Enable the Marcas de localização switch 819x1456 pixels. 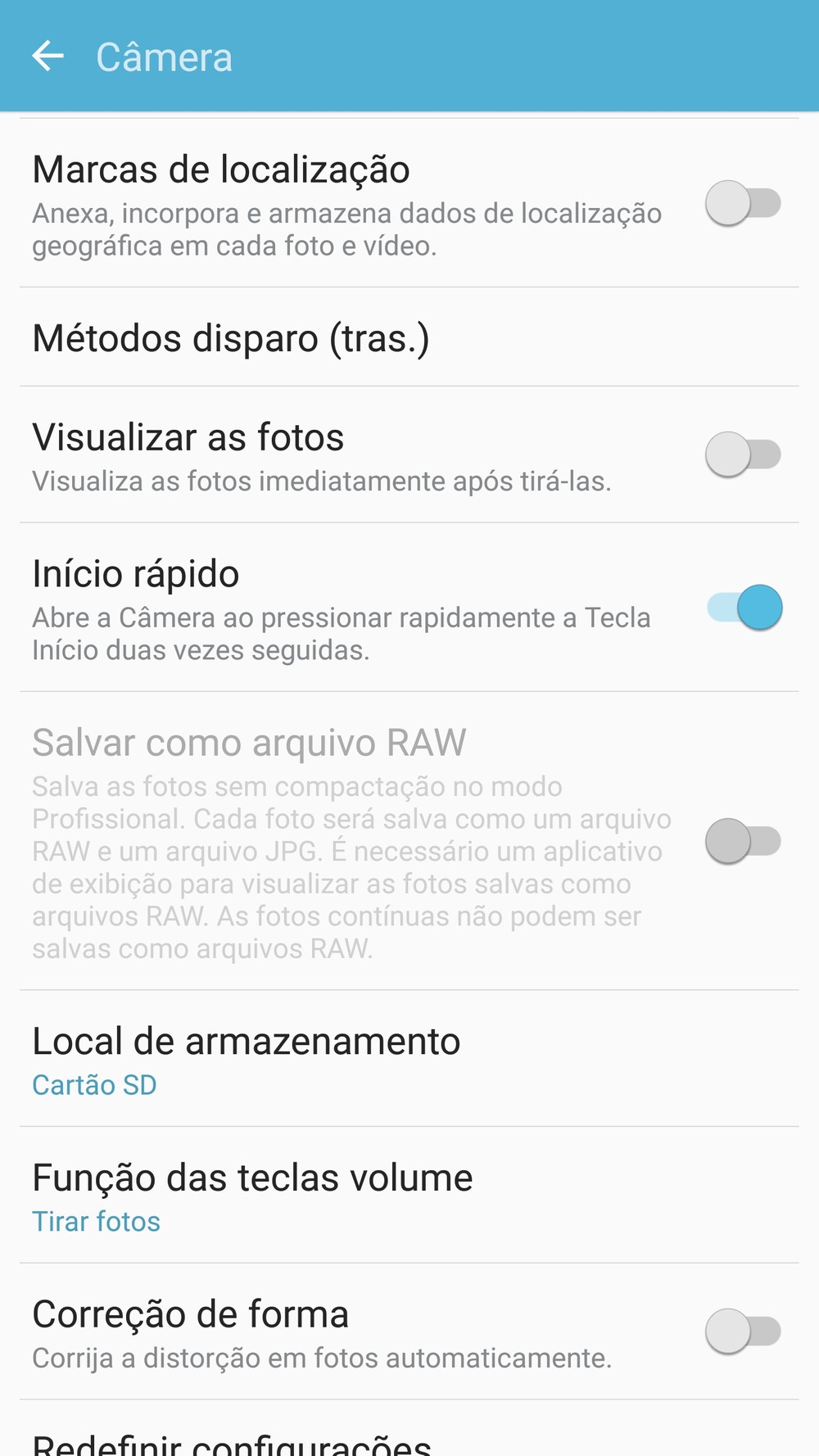pyautogui.click(x=743, y=203)
